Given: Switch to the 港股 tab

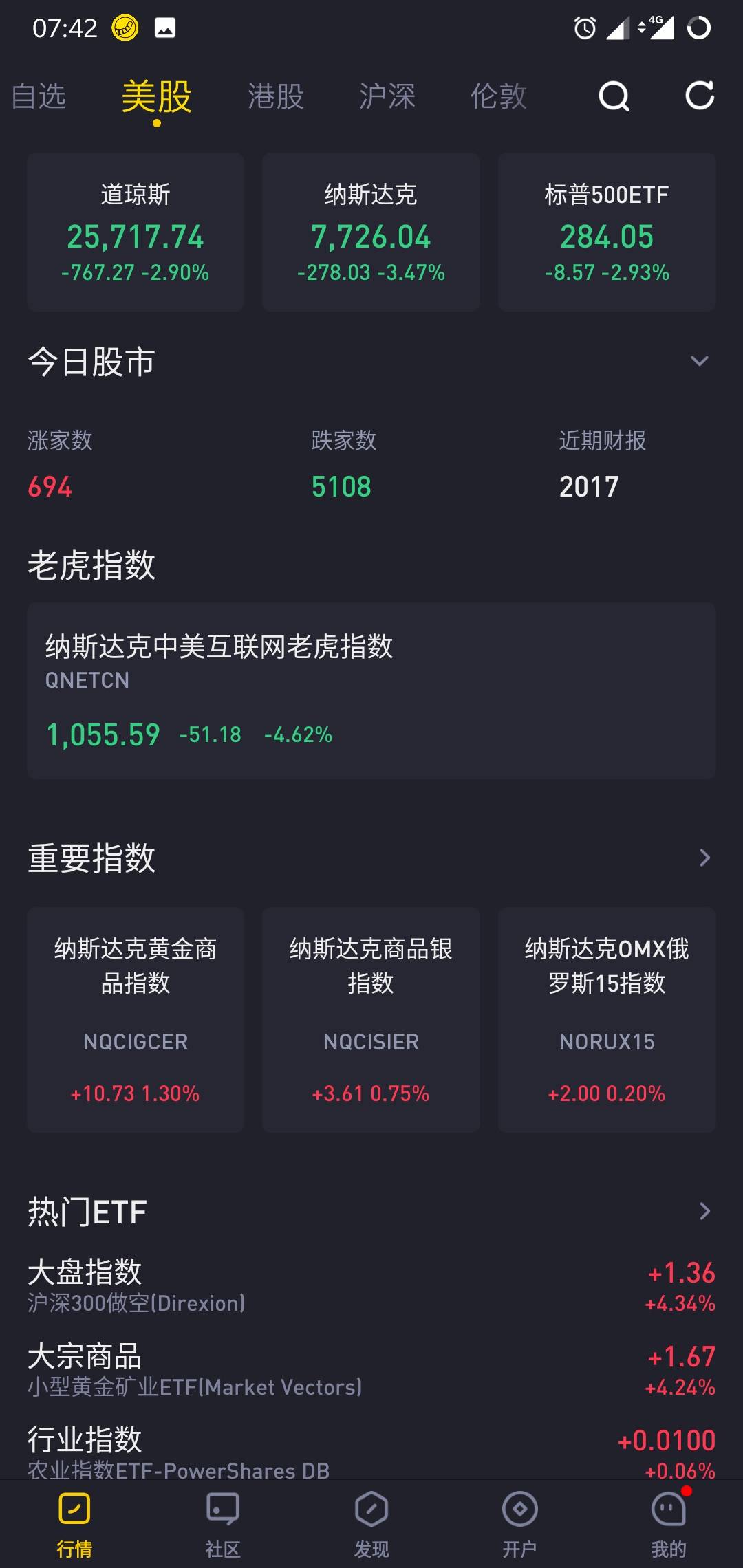Looking at the screenshot, I should [276, 96].
